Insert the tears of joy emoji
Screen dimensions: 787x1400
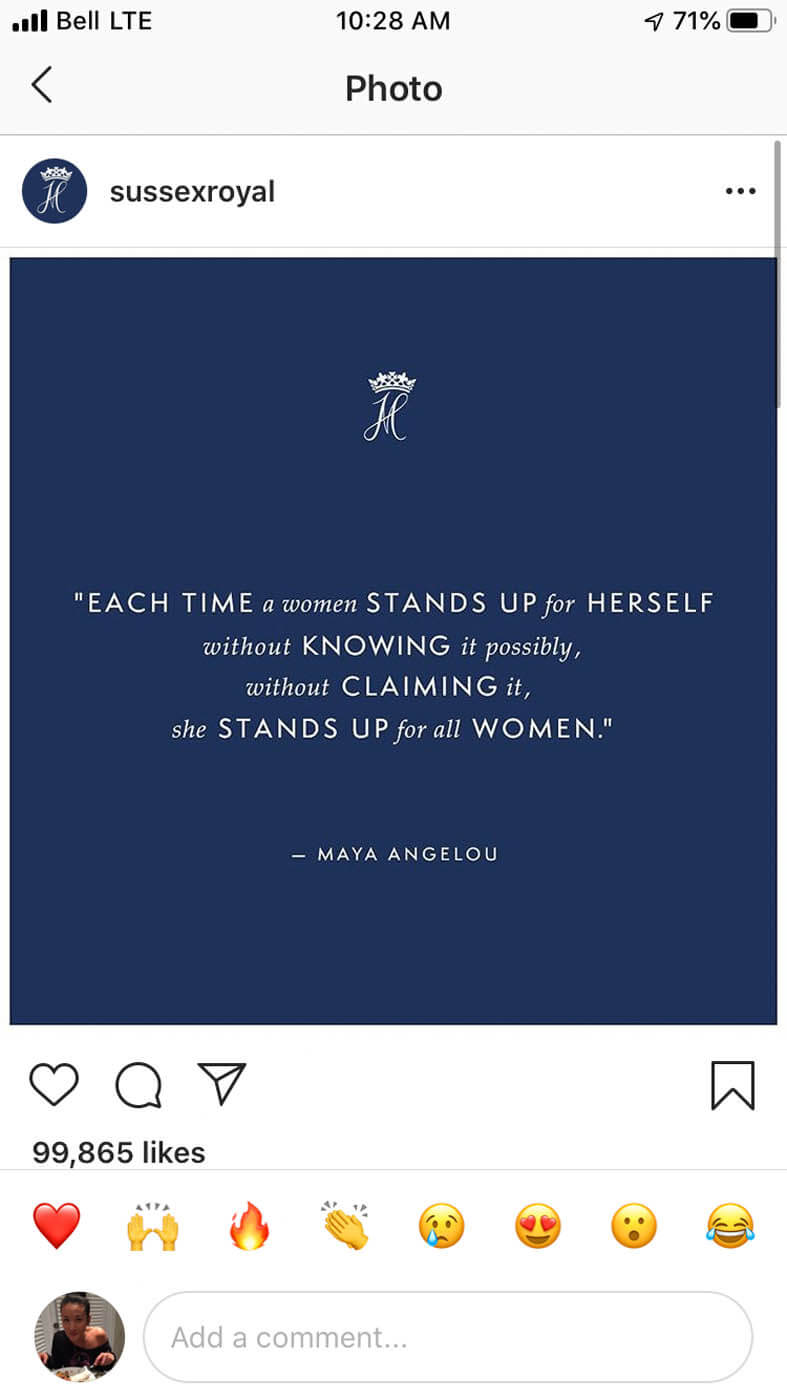[x=730, y=1225]
